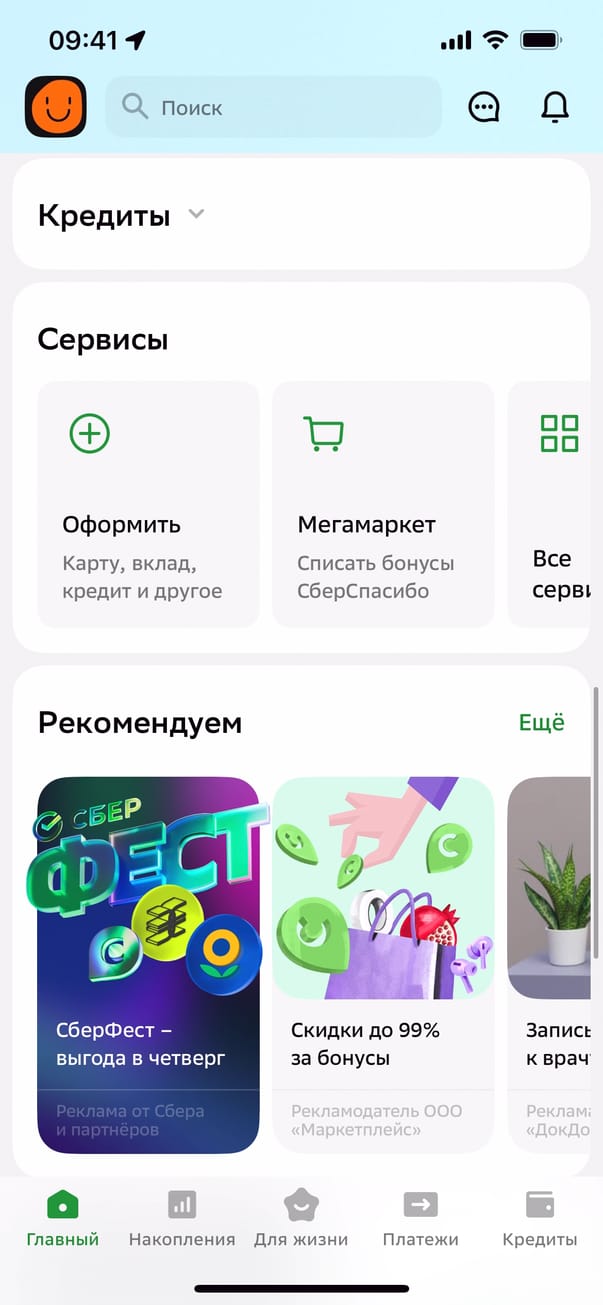Switch to the Платежи tab
The image size is (603, 1305).
420,1219
